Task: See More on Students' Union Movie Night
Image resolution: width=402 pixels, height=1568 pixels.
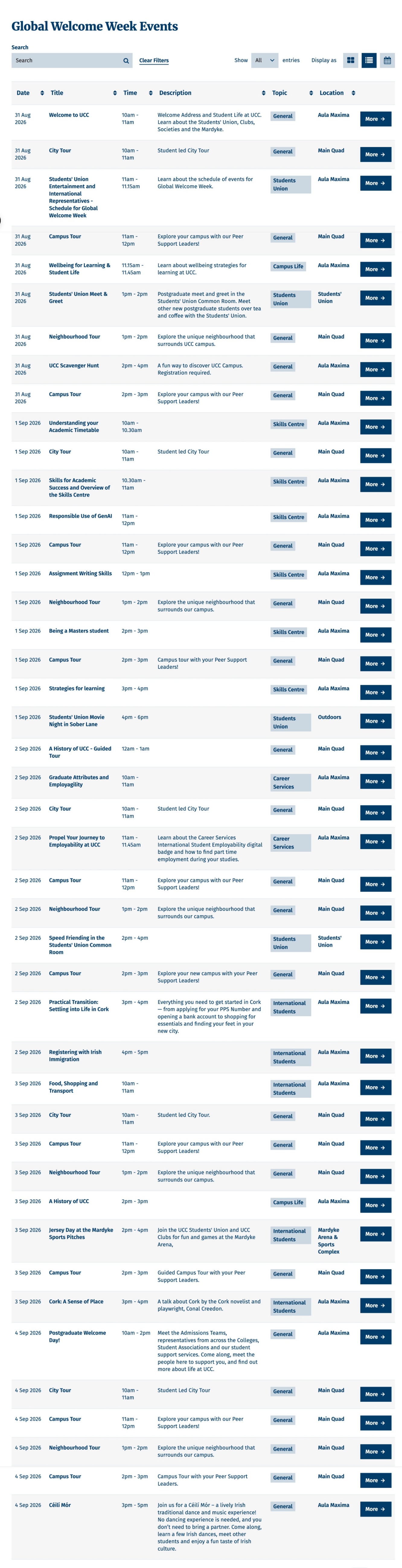Action: [x=375, y=721]
